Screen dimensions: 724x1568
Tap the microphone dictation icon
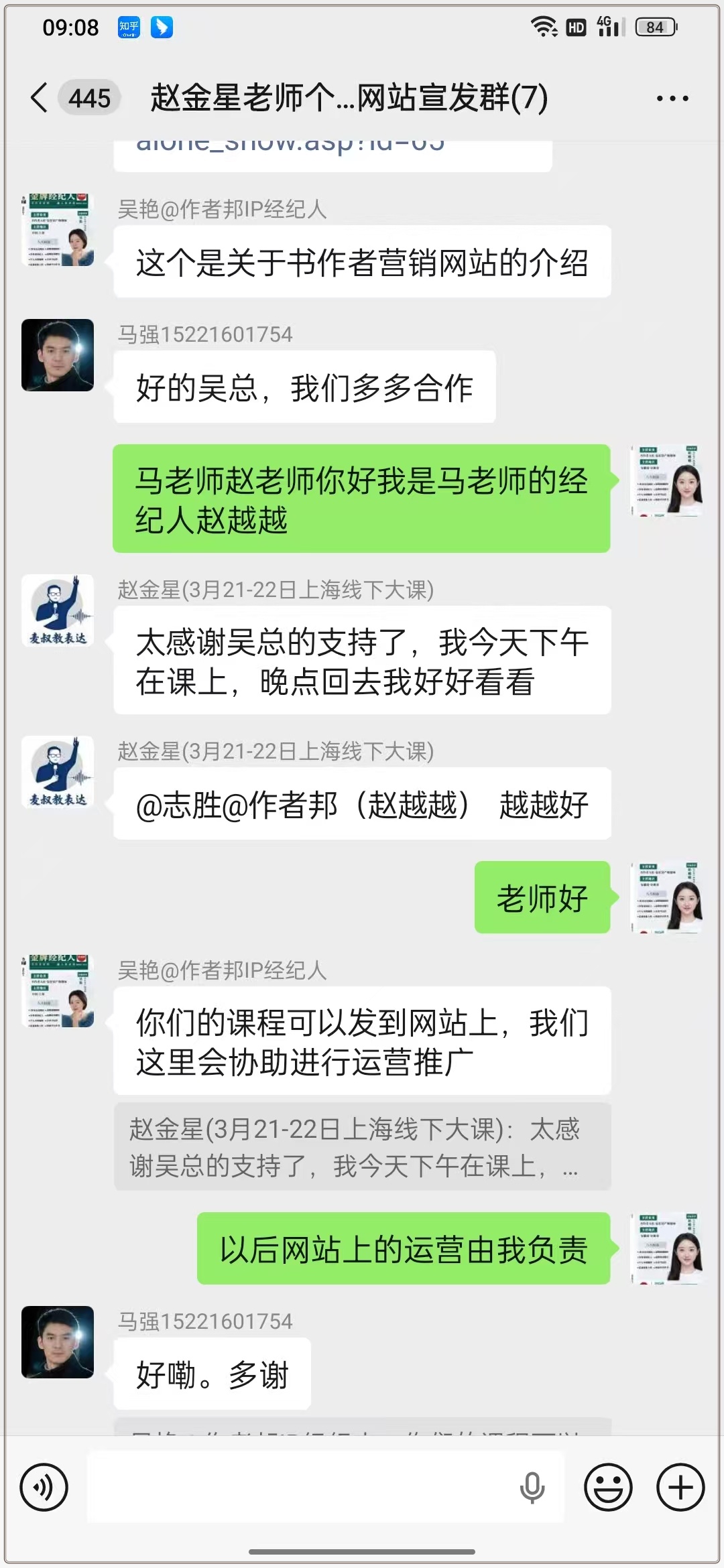(x=532, y=1488)
